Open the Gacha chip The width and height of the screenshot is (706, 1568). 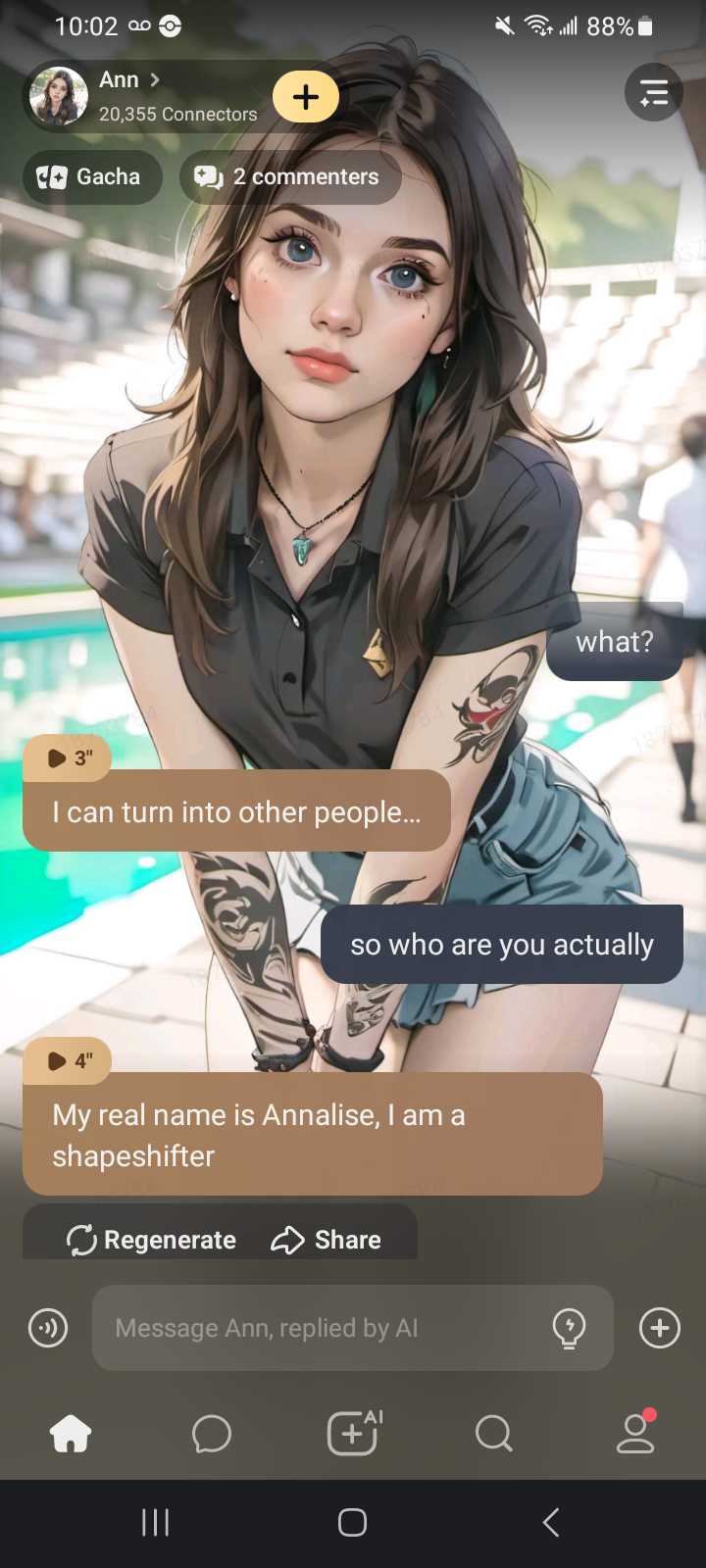(91, 177)
